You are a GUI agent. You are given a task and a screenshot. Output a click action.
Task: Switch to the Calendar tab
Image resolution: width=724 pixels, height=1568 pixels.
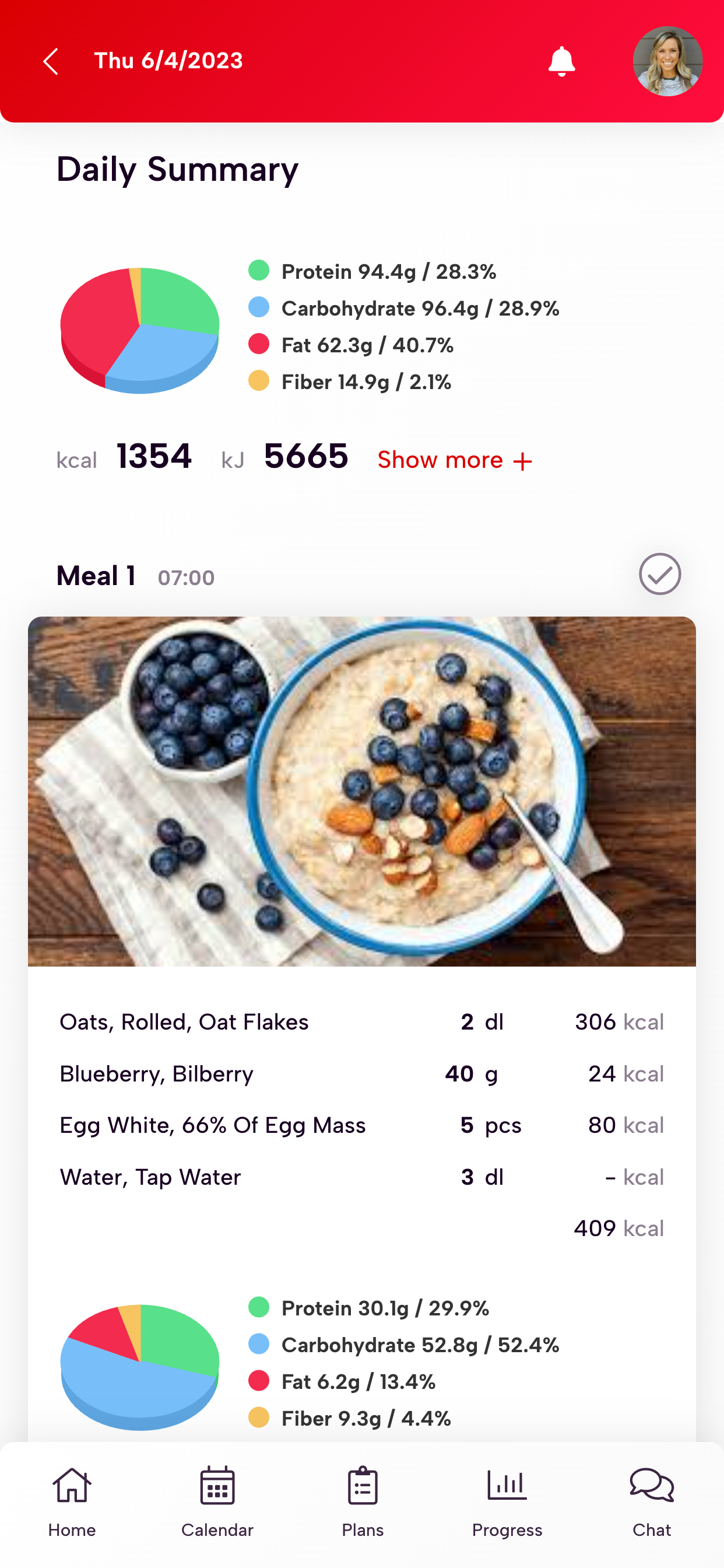click(x=217, y=1501)
